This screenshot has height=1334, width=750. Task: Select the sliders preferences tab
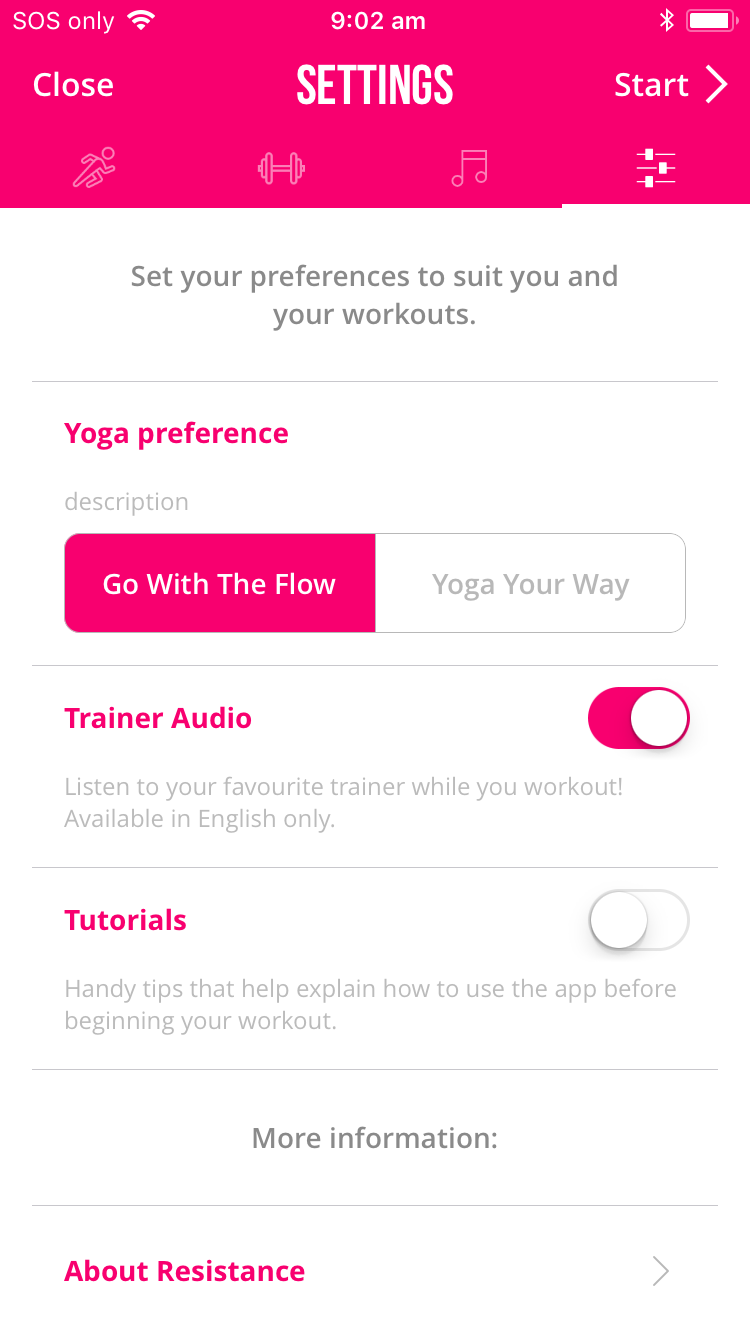point(656,167)
